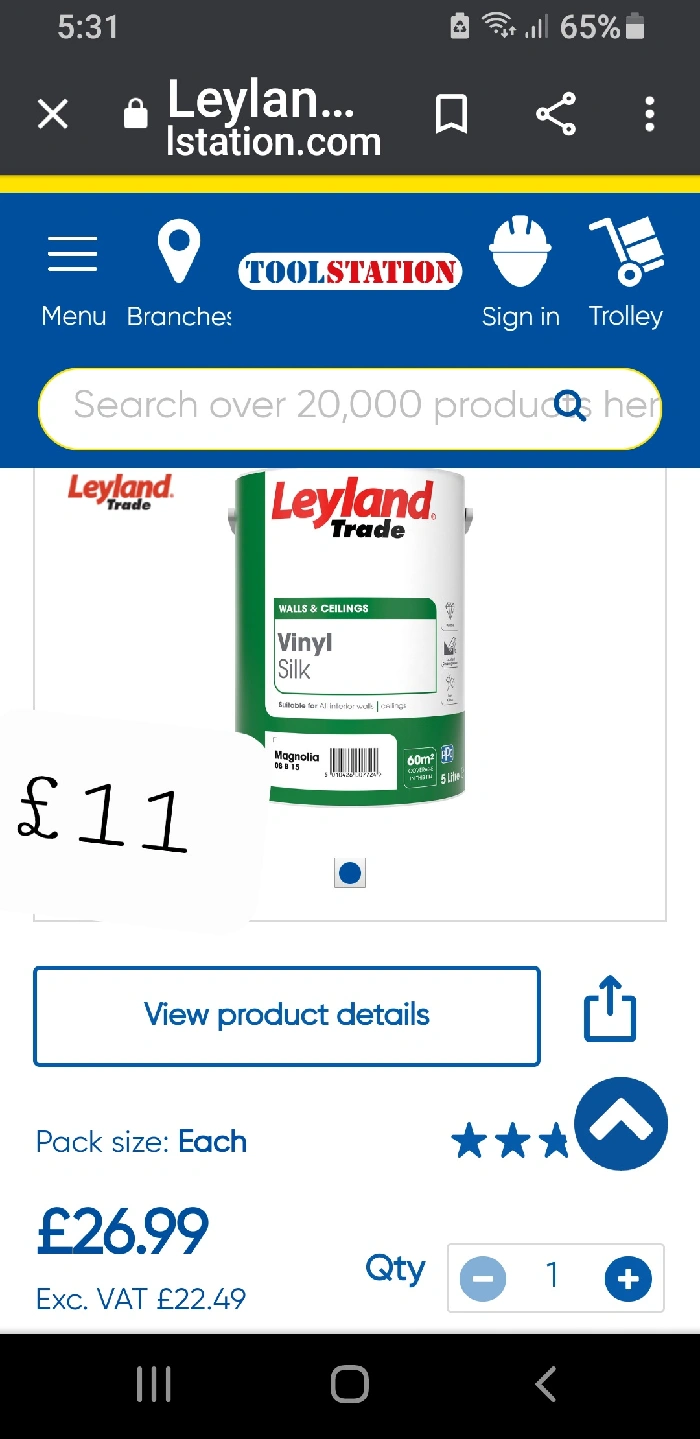700x1439 pixels.
Task: Select the image carousel dot
Action: tap(350, 873)
